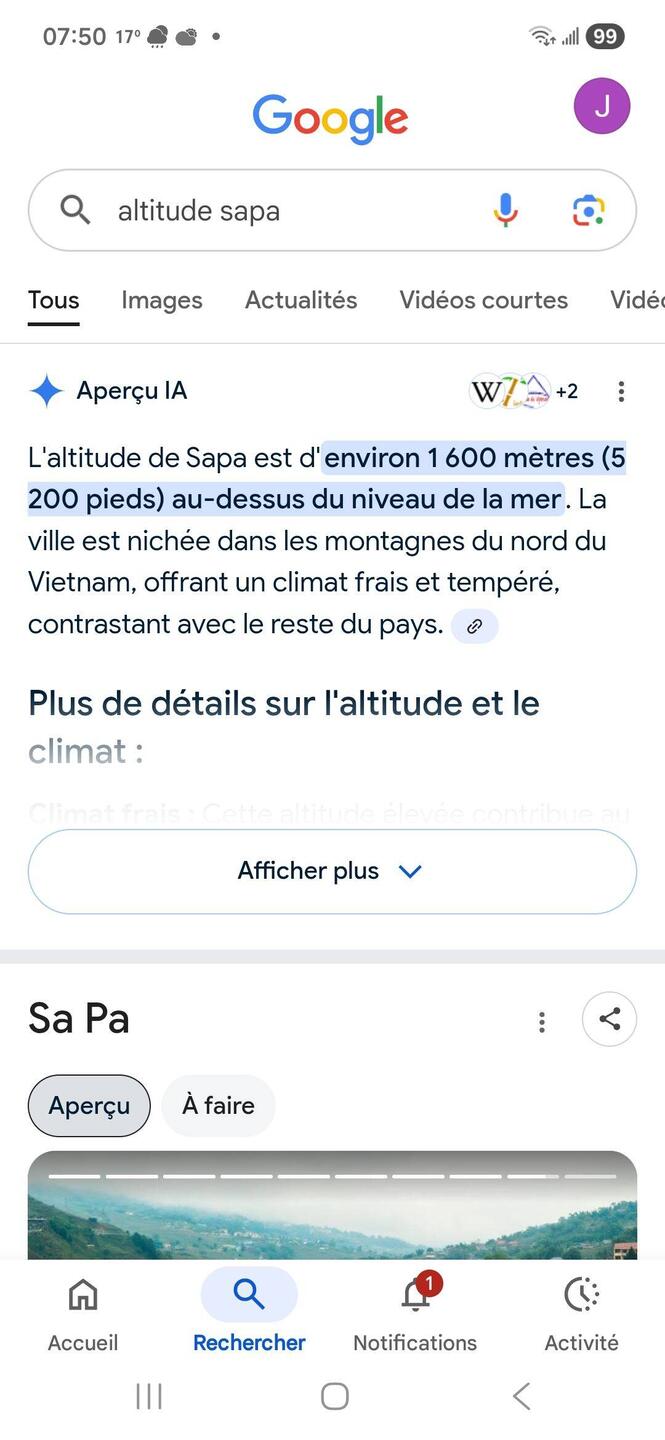Screen dimensions: 665x1440
Task: Open the Aperçu IA overflow menu
Action: coord(621,391)
